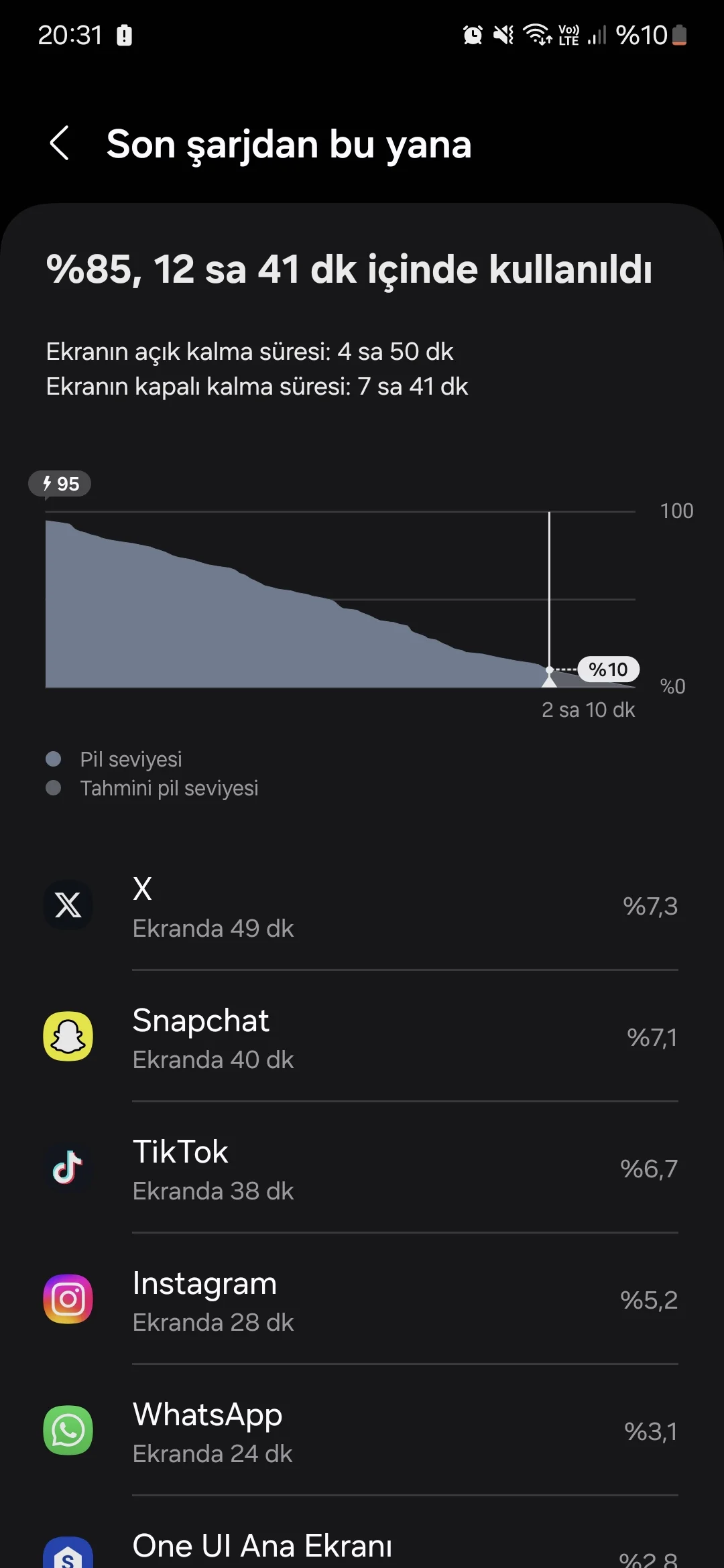Select the Instagram battery usage row

[x=362, y=1301]
